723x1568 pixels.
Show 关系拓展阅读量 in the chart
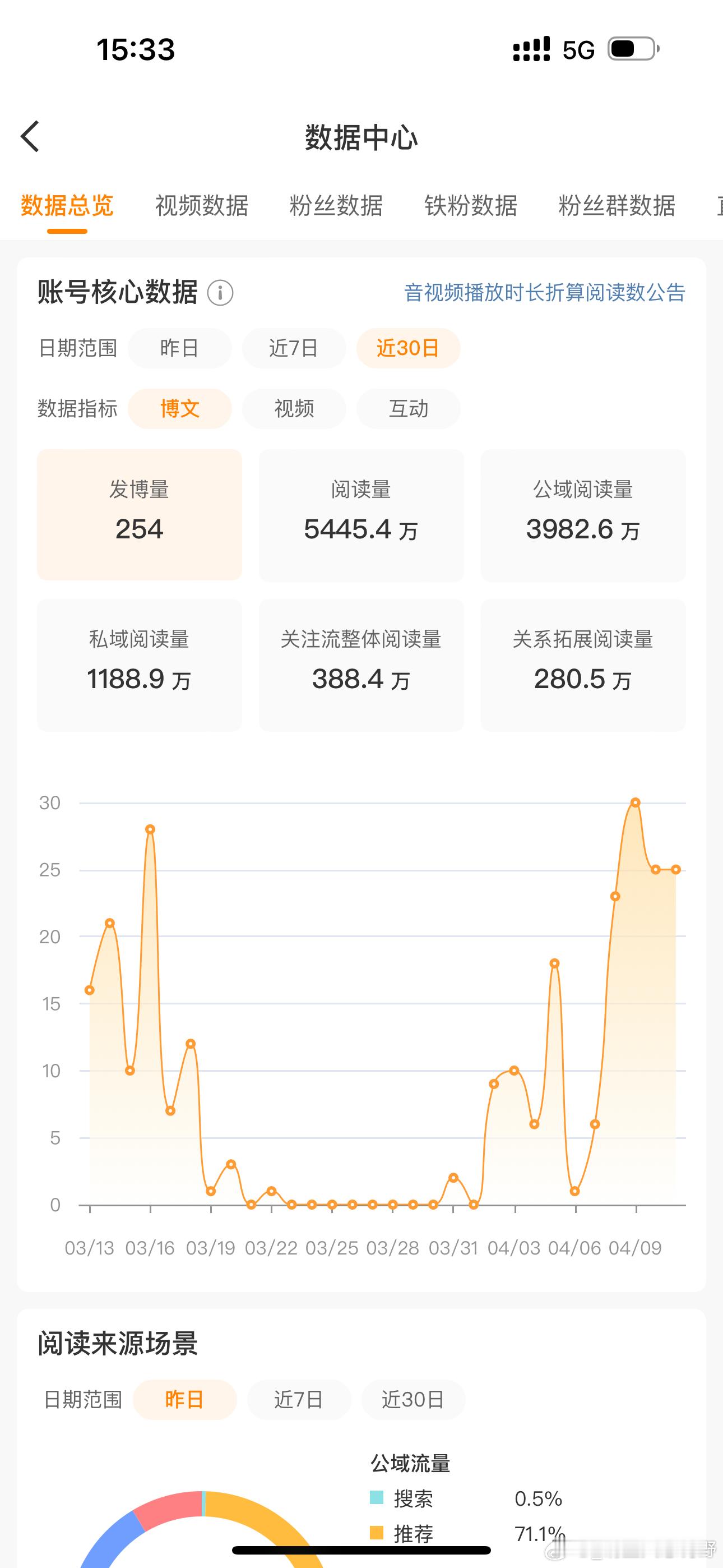click(x=583, y=665)
